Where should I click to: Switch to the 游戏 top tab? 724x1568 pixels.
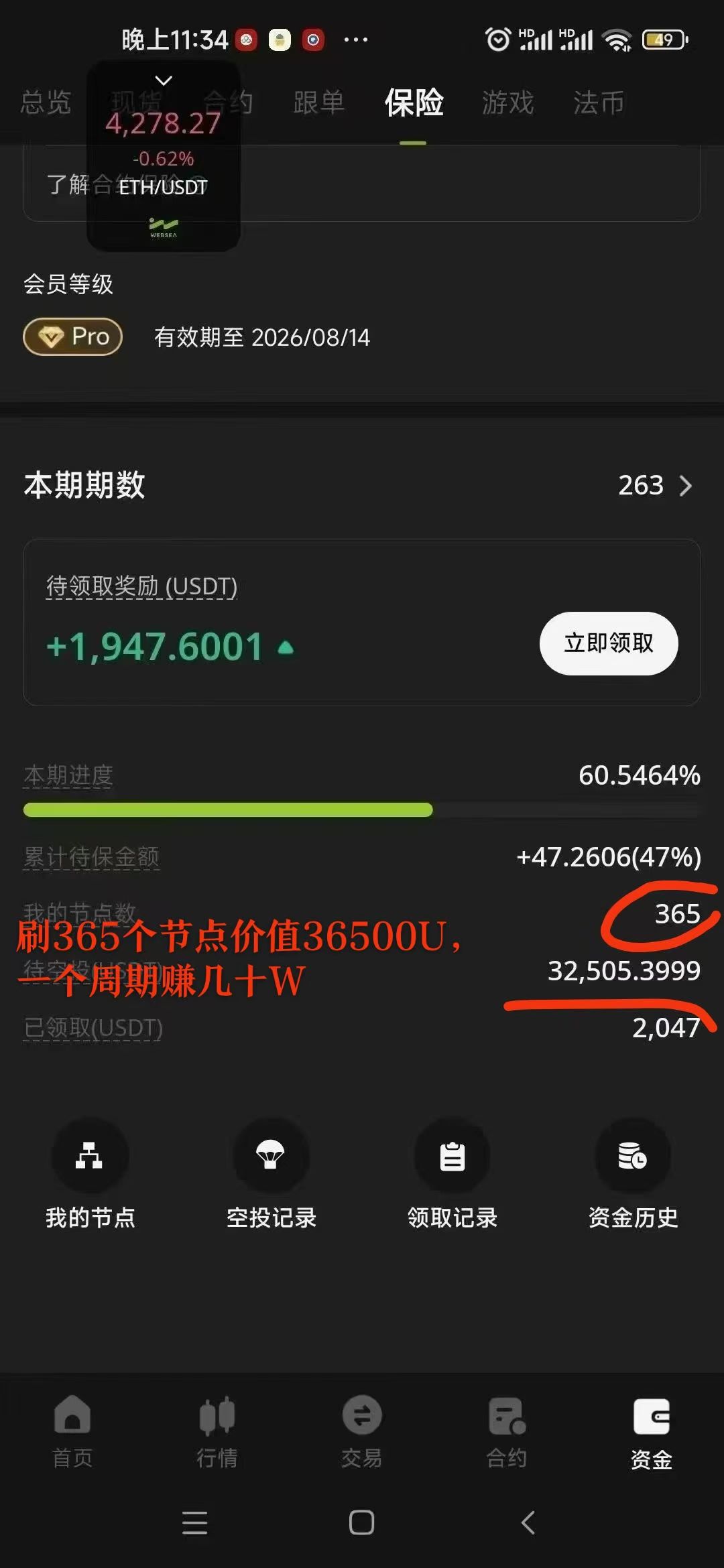coord(507,103)
